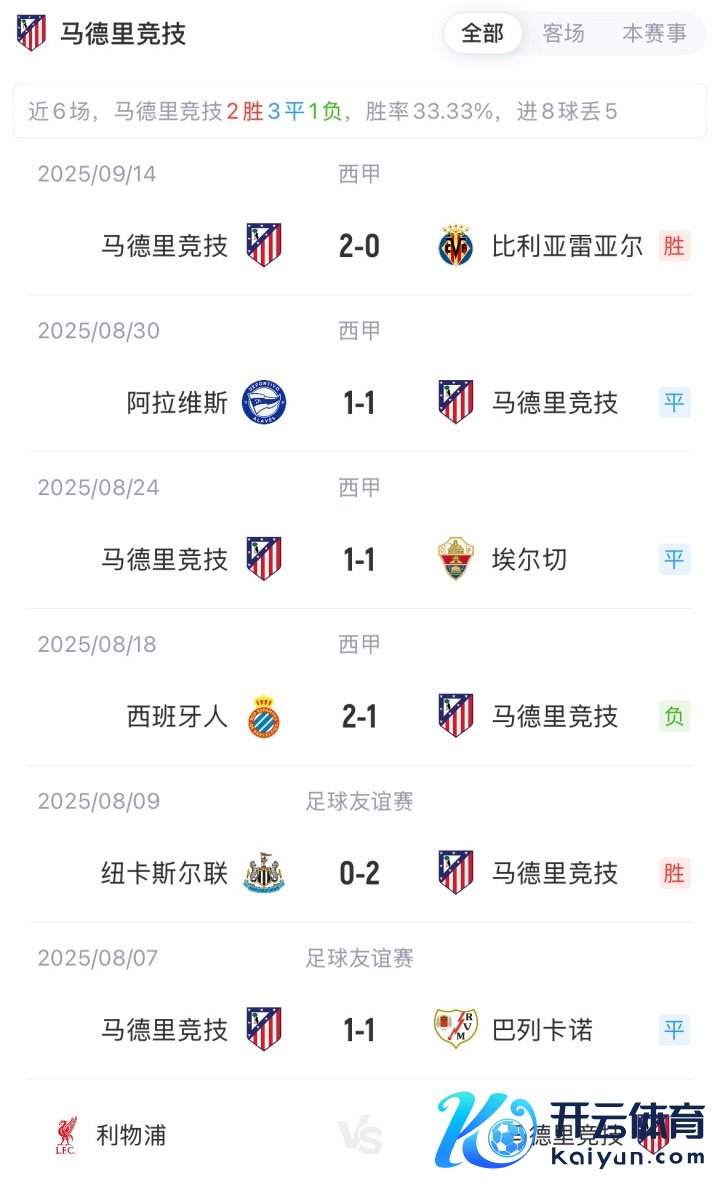
Task: View the 阿拉维斯 1-1 match details
Action: pos(359,402)
